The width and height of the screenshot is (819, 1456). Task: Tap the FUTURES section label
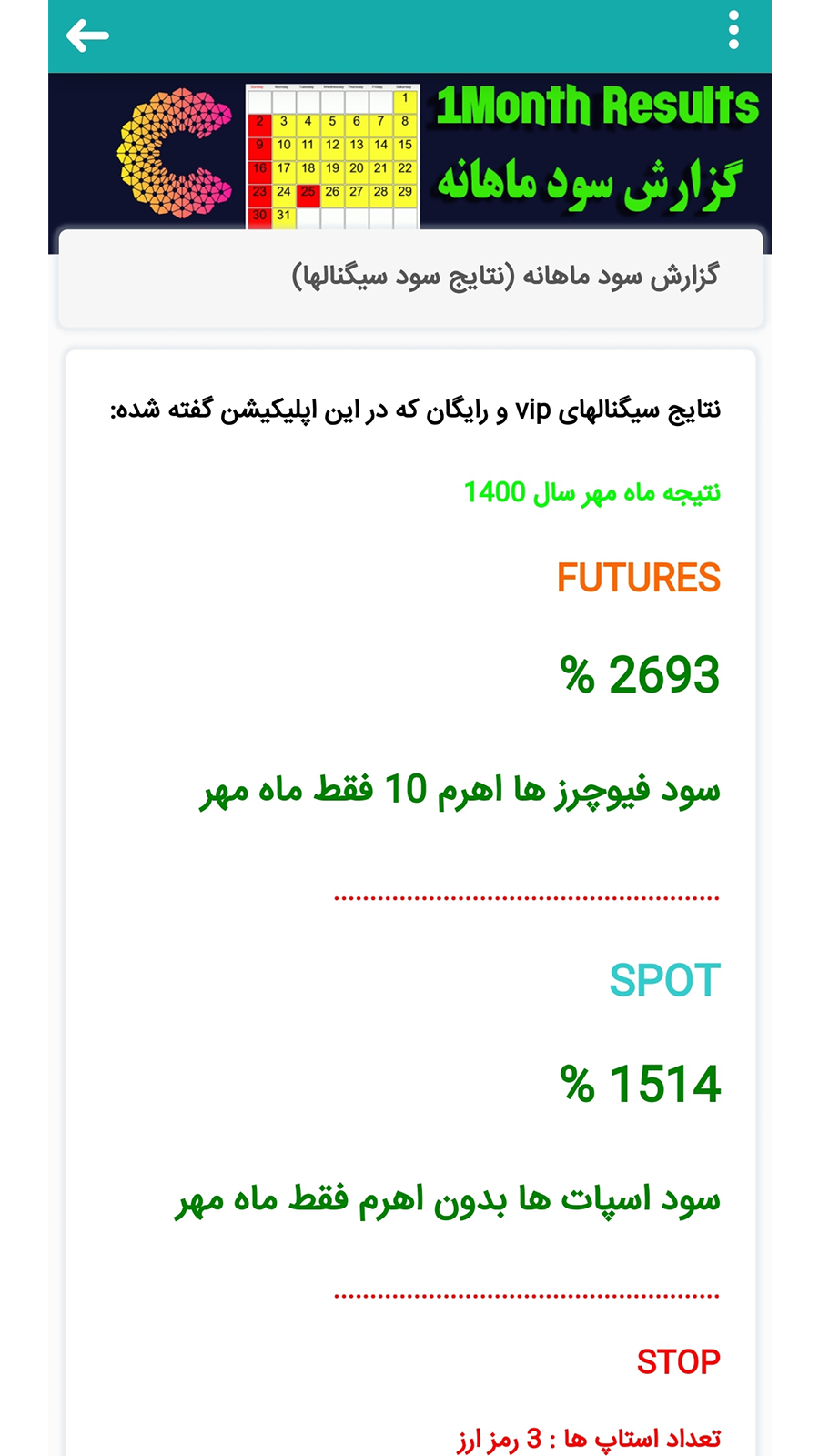coord(639,577)
